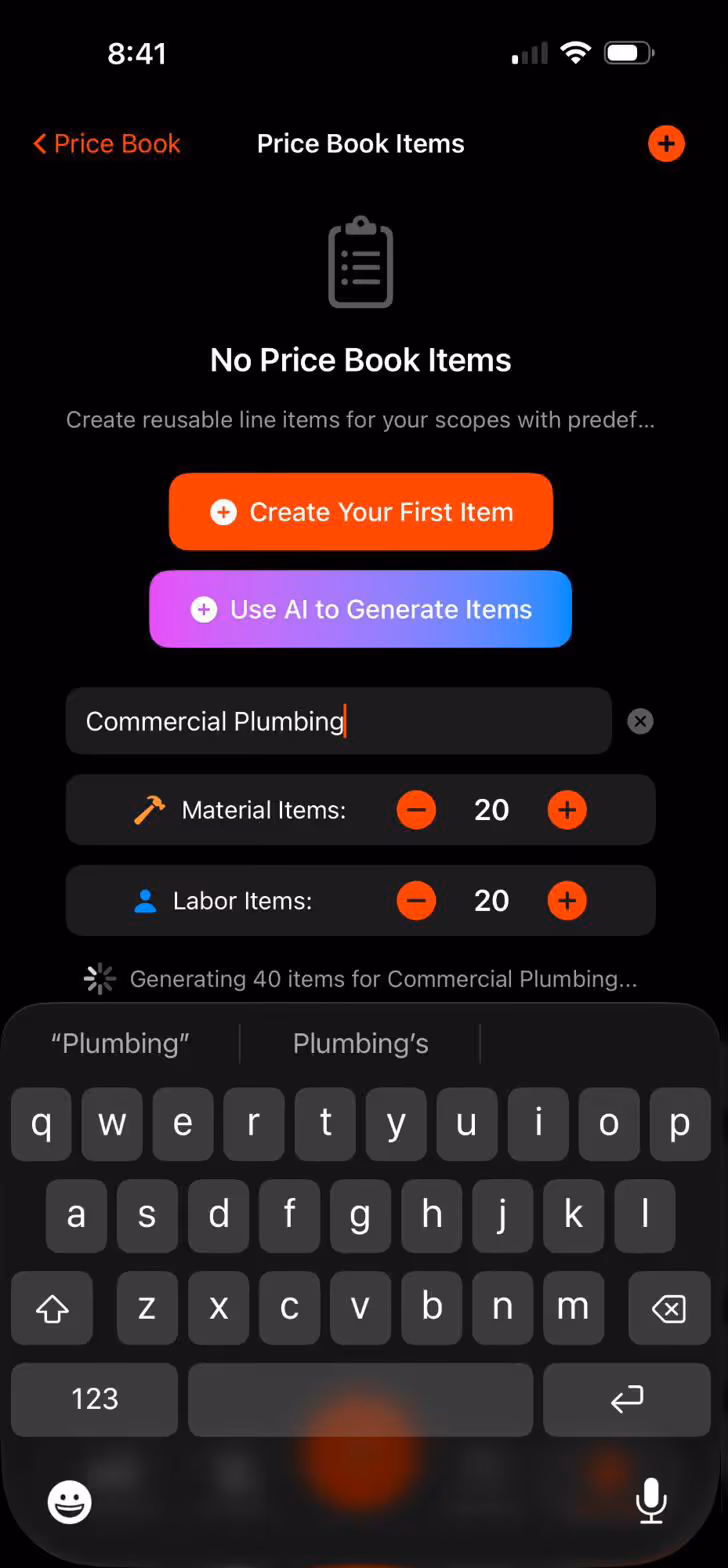Clear the Commercial Plumbing text
The width and height of the screenshot is (728, 1568).
coord(640,721)
